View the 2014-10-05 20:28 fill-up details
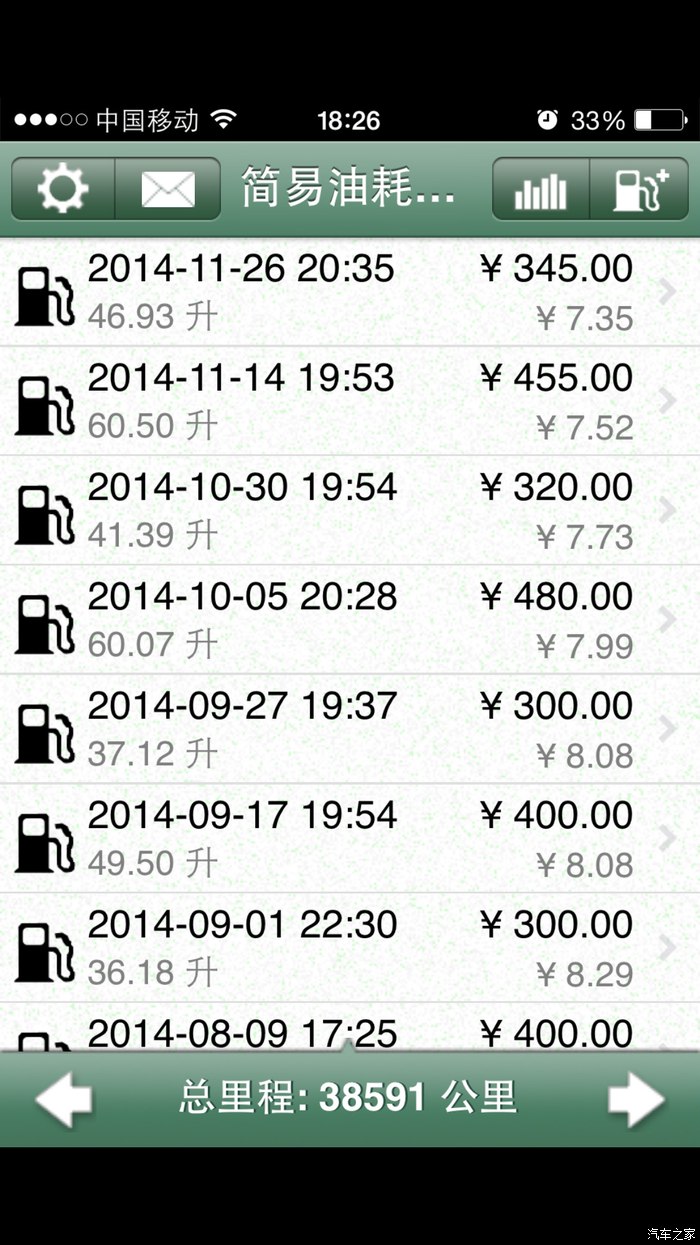This screenshot has height=1245, width=700. click(350, 619)
